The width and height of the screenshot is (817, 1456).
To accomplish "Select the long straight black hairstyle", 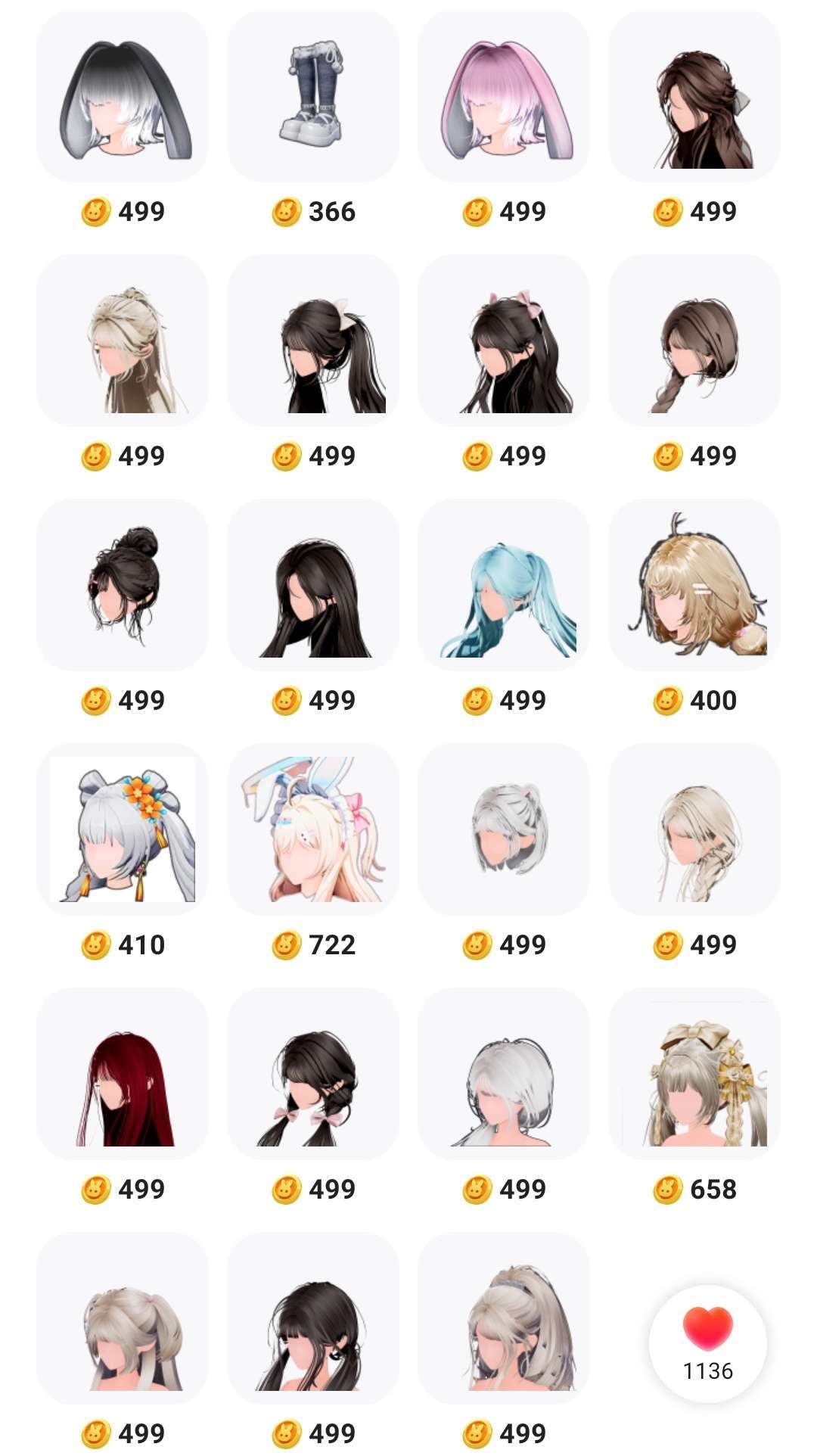I will coord(313,584).
